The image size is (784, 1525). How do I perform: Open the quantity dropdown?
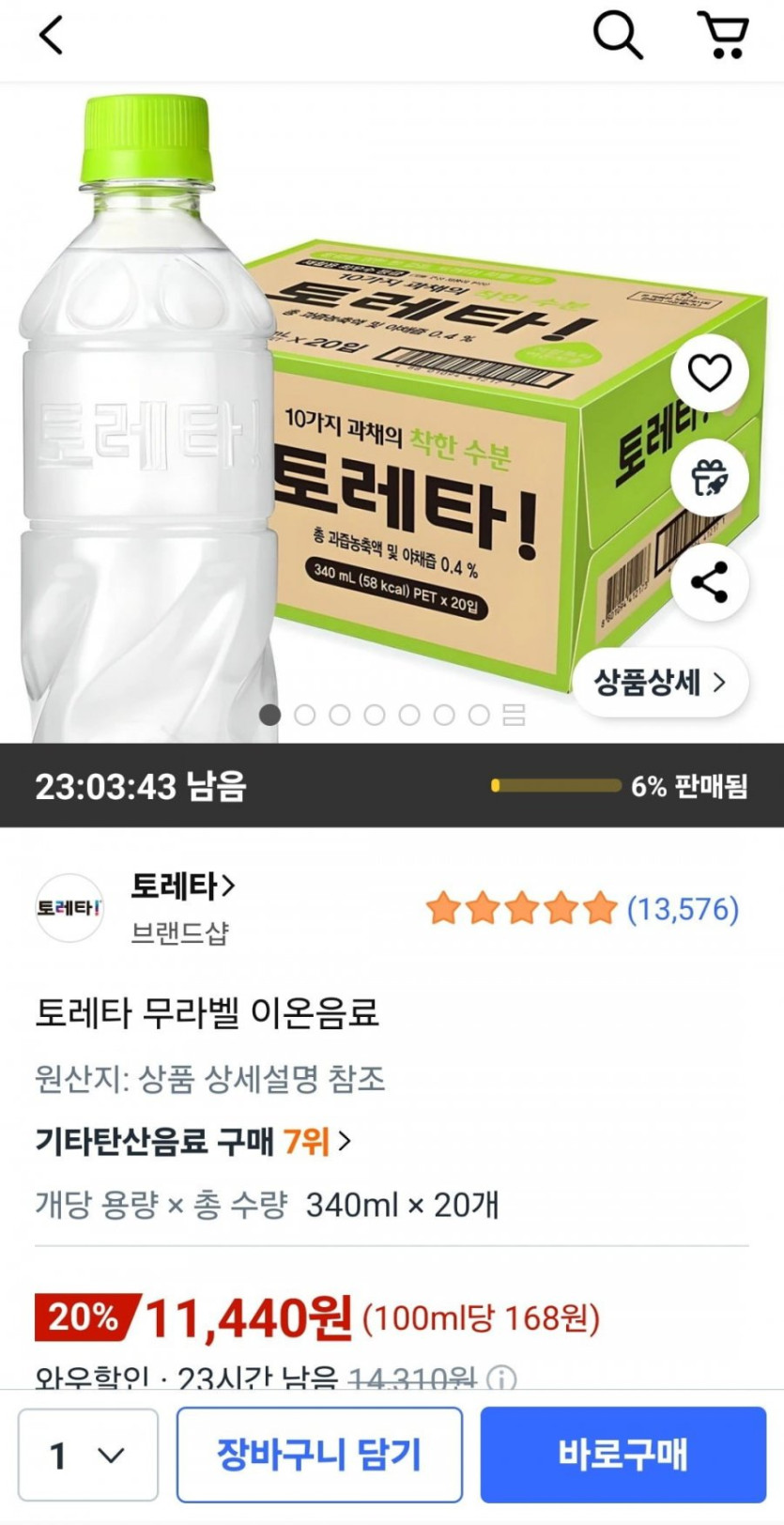click(87, 1455)
